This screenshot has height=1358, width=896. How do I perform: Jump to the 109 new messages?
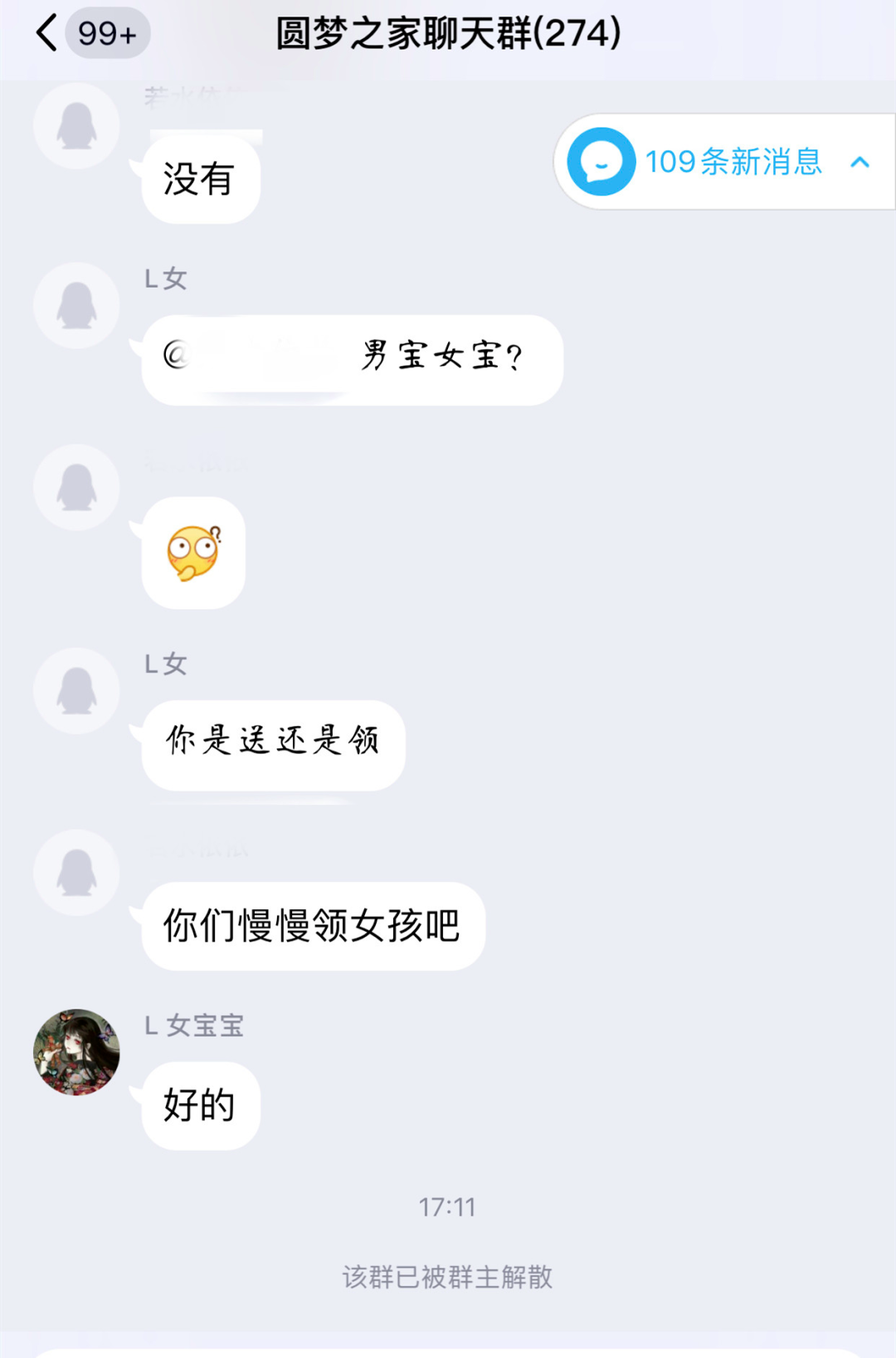(x=723, y=162)
